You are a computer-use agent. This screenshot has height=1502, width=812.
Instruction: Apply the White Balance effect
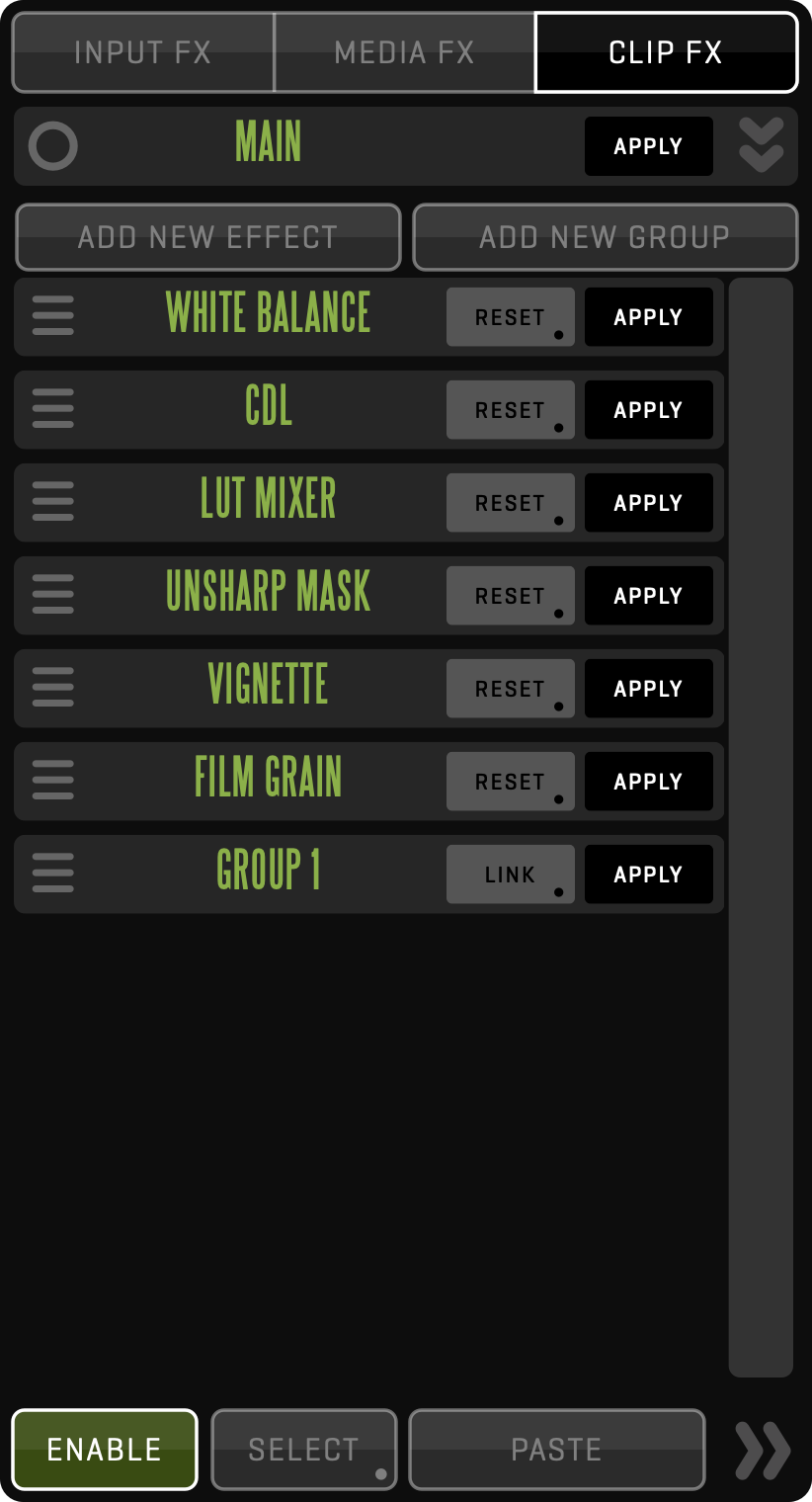[648, 317]
